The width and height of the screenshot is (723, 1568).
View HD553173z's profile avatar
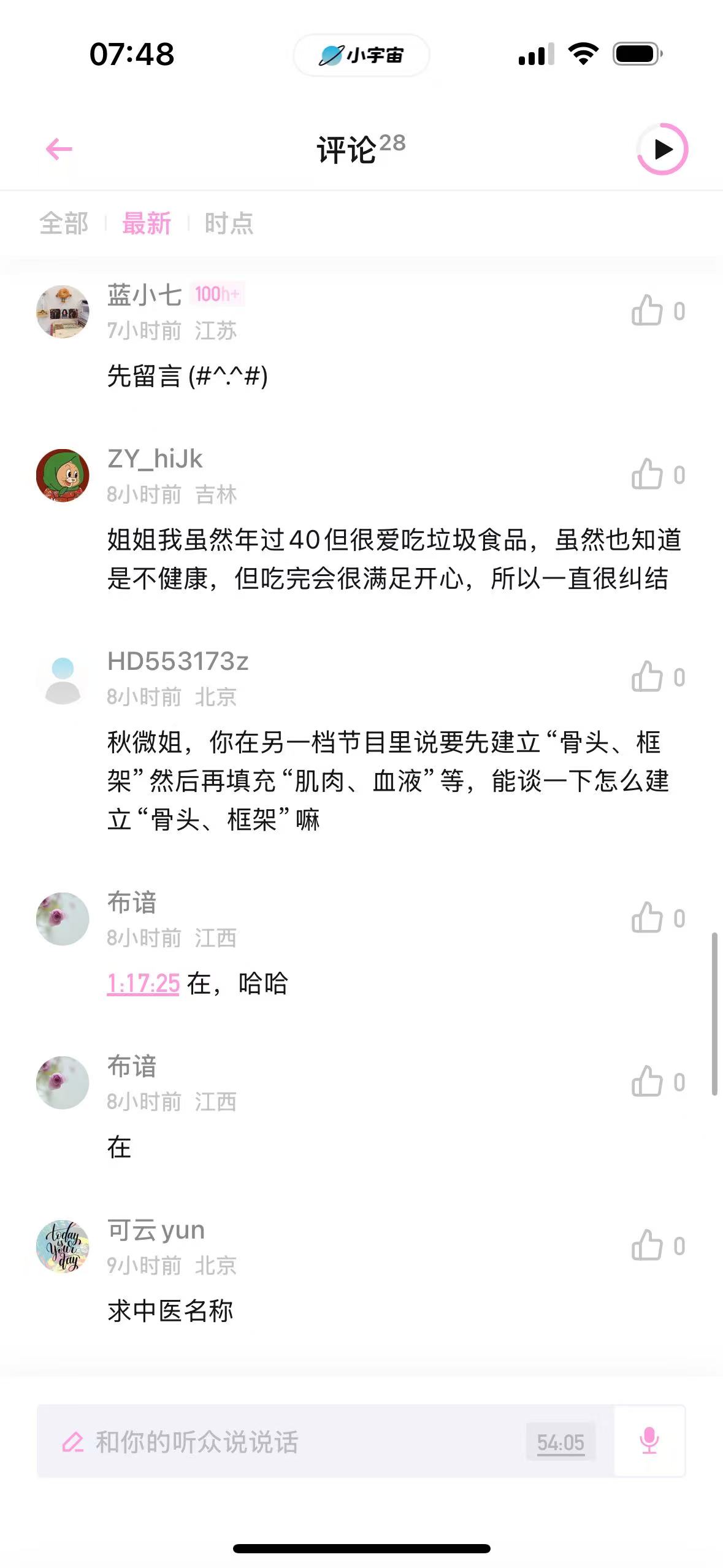pyautogui.click(x=63, y=678)
